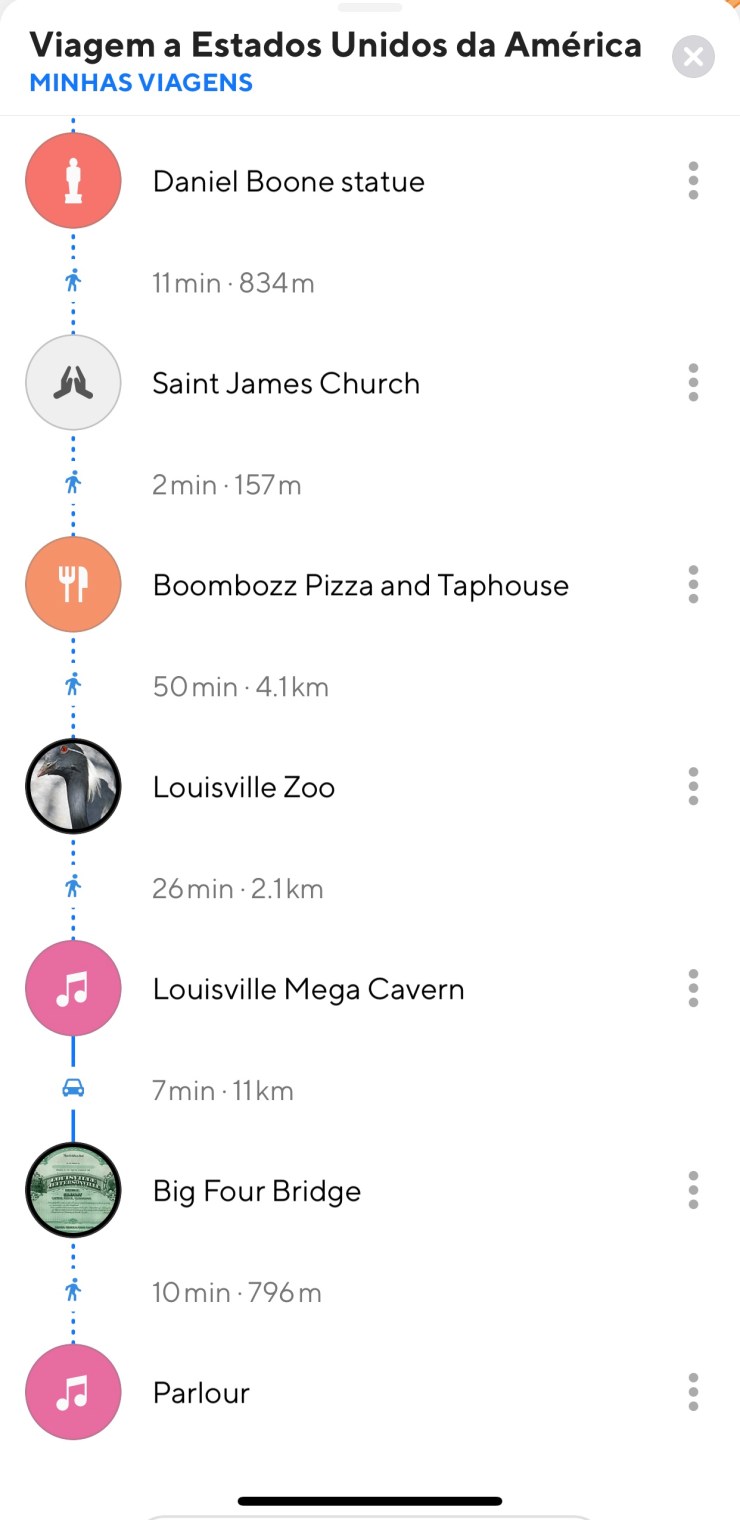Open the Louisville Mega Cavern stop
This screenshot has width=740, height=1520.
click(308, 990)
